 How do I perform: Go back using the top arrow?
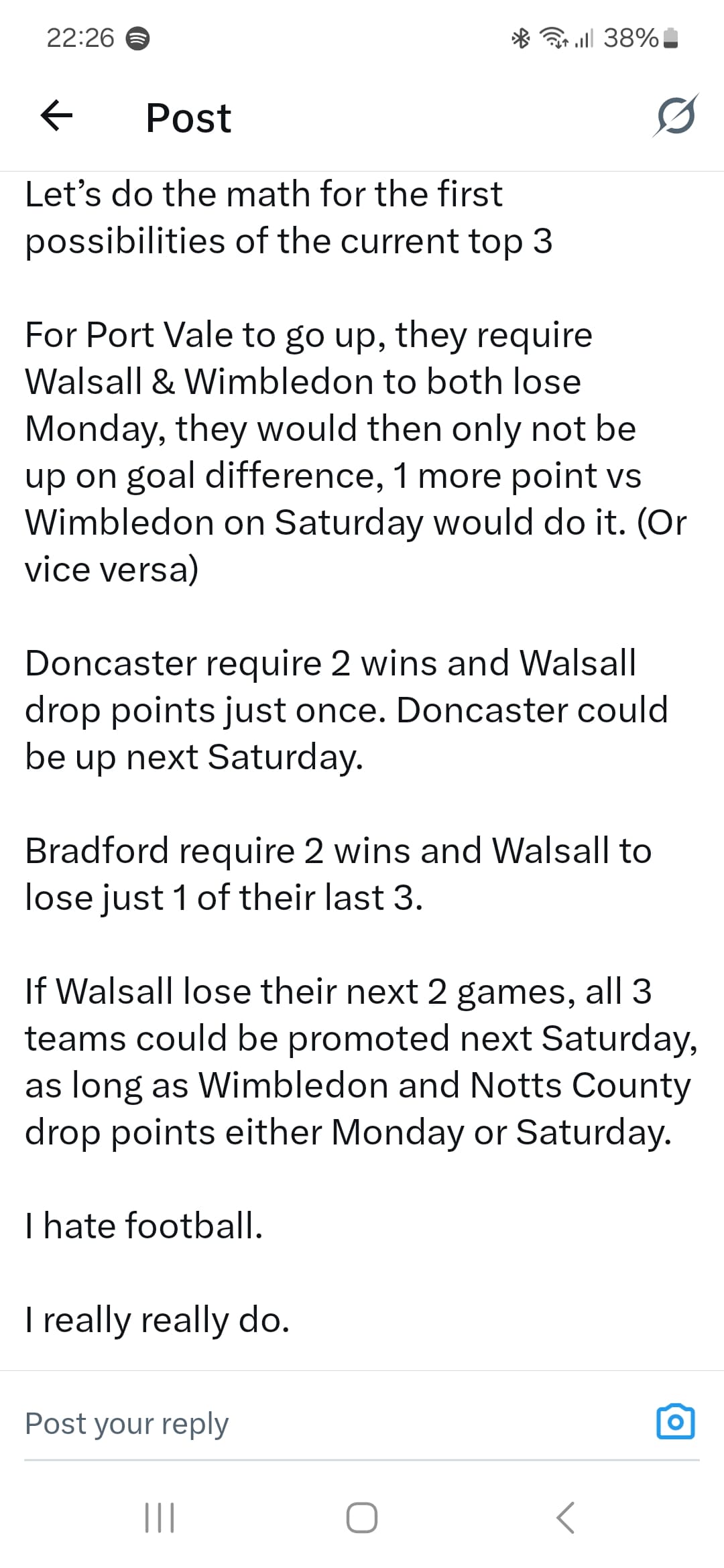[56, 116]
